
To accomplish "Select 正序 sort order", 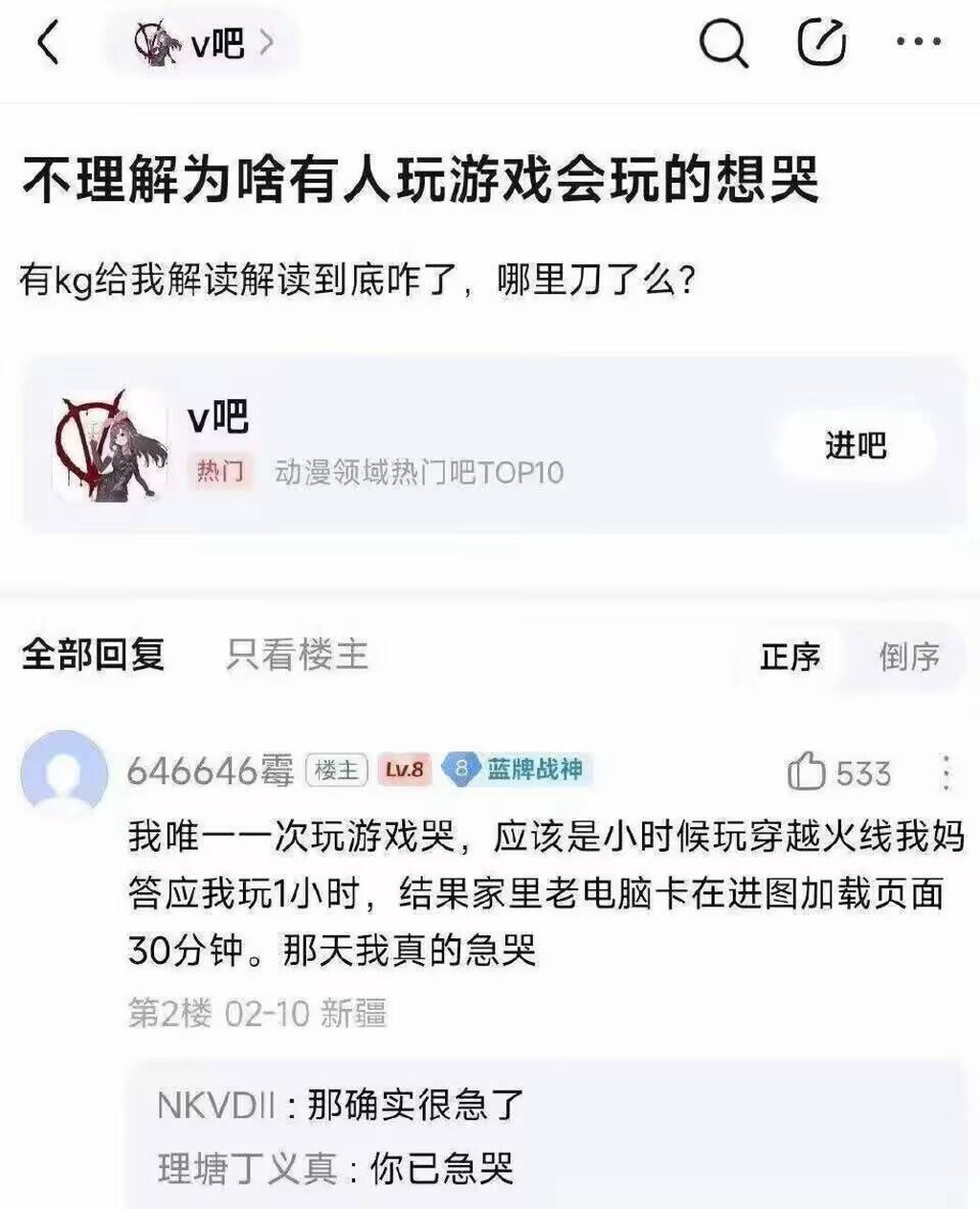I will pyautogui.click(x=791, y=657).
